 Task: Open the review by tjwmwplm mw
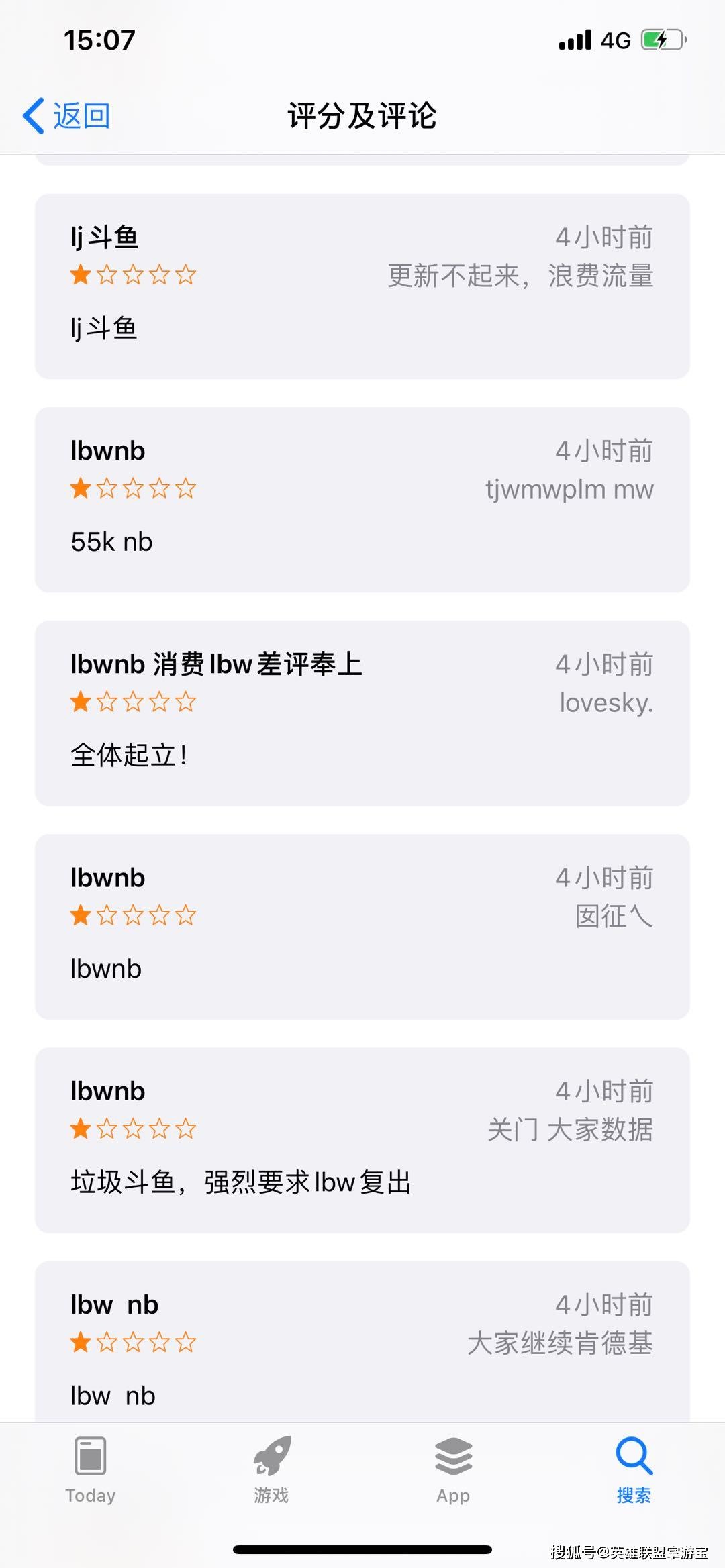(362, 500)
